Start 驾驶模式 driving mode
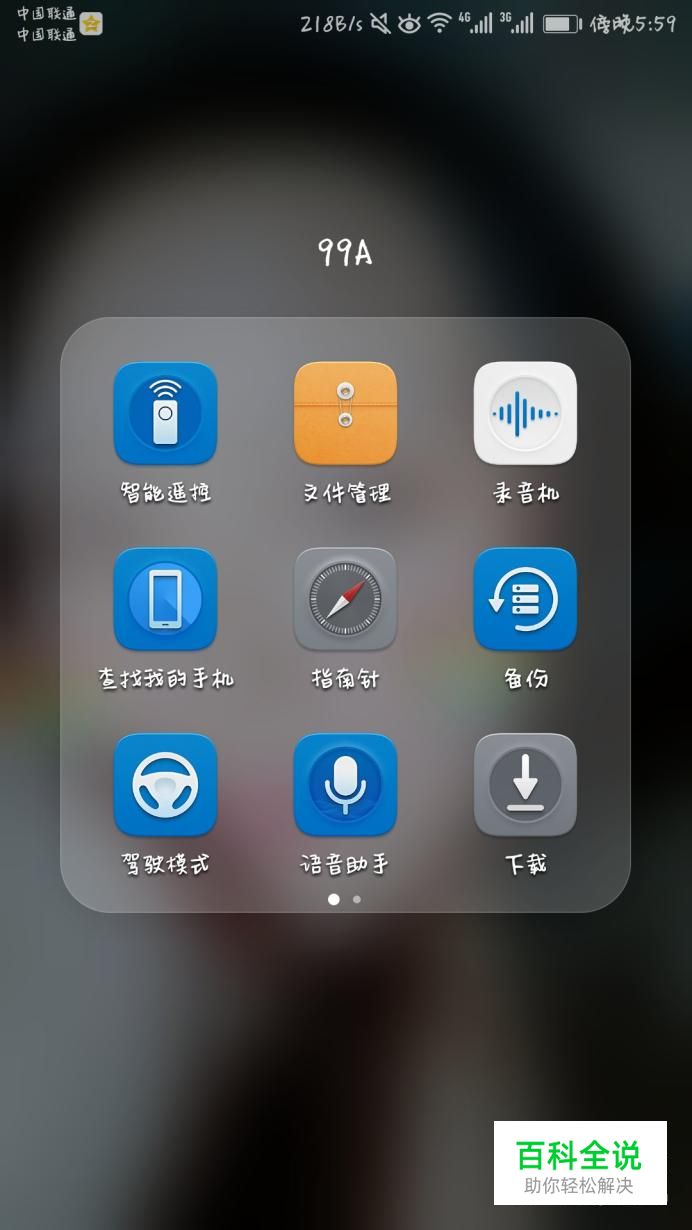The height and width of the screenshot is (1230, 692). coord(165,785)
